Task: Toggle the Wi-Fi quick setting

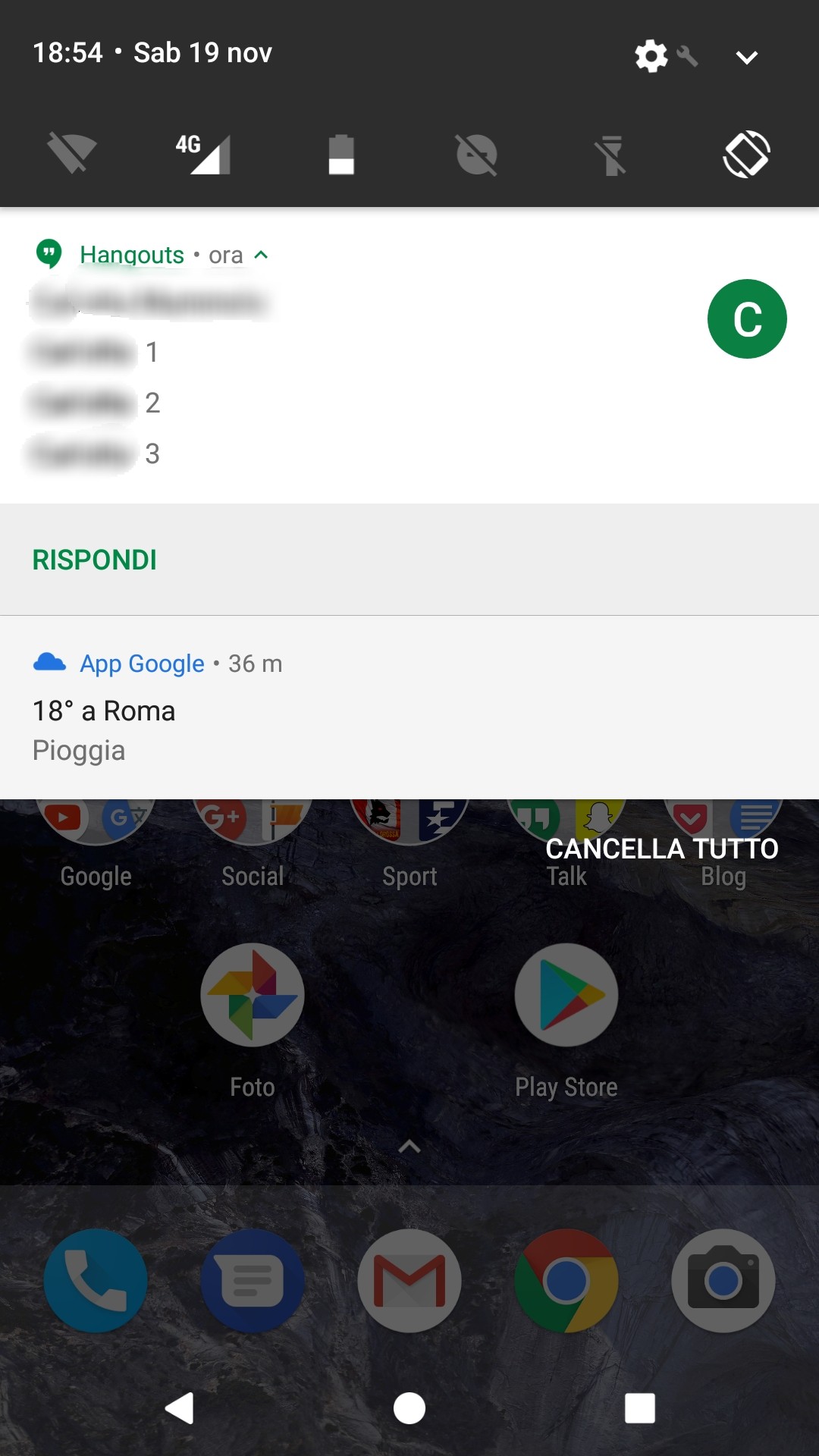Action: [71, 153]
